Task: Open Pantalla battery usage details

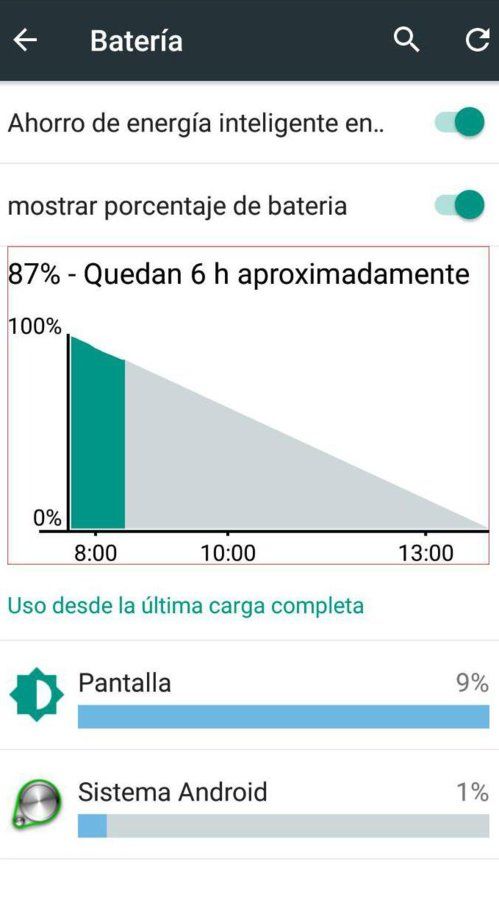Action: click(x=249, y=695)
